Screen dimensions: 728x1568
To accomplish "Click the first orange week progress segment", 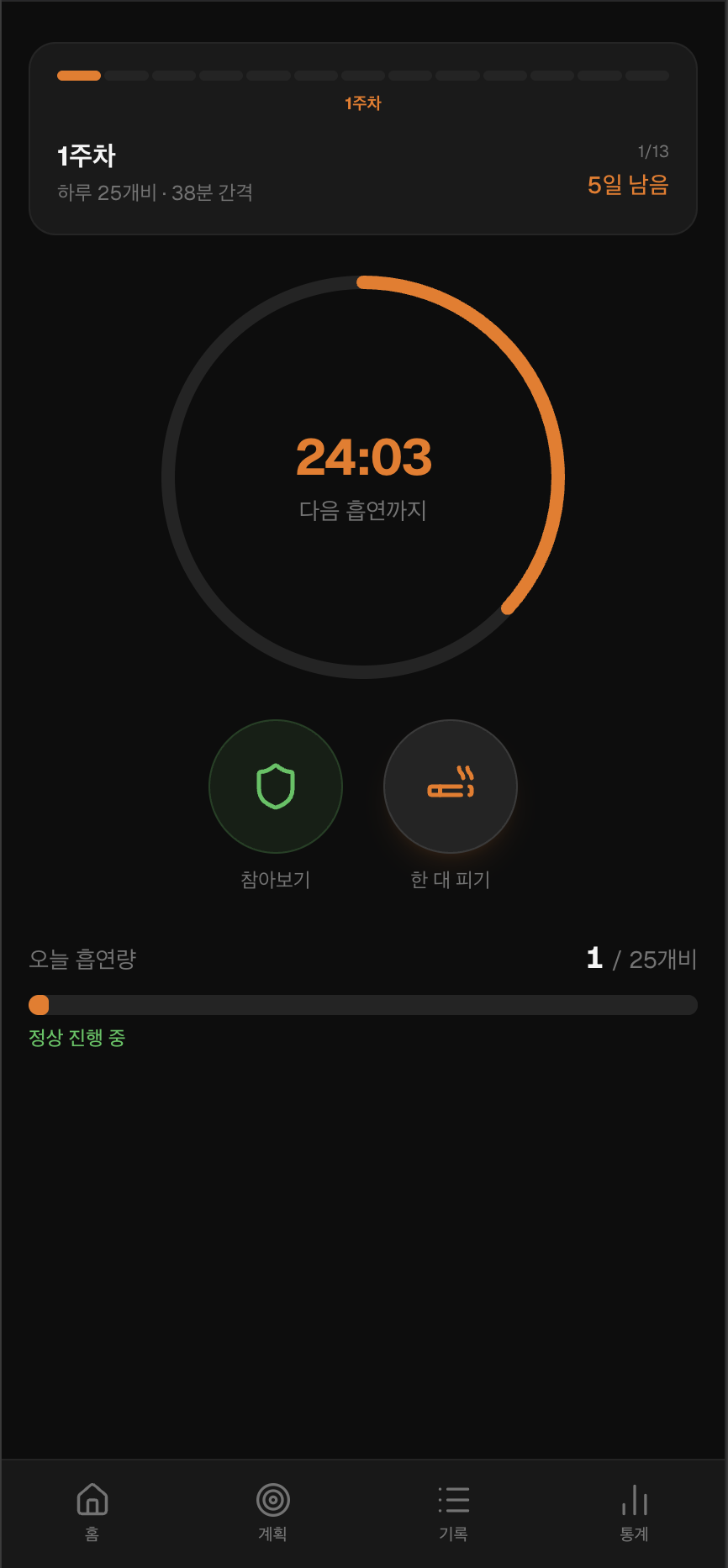I will (x=76, y=76).
